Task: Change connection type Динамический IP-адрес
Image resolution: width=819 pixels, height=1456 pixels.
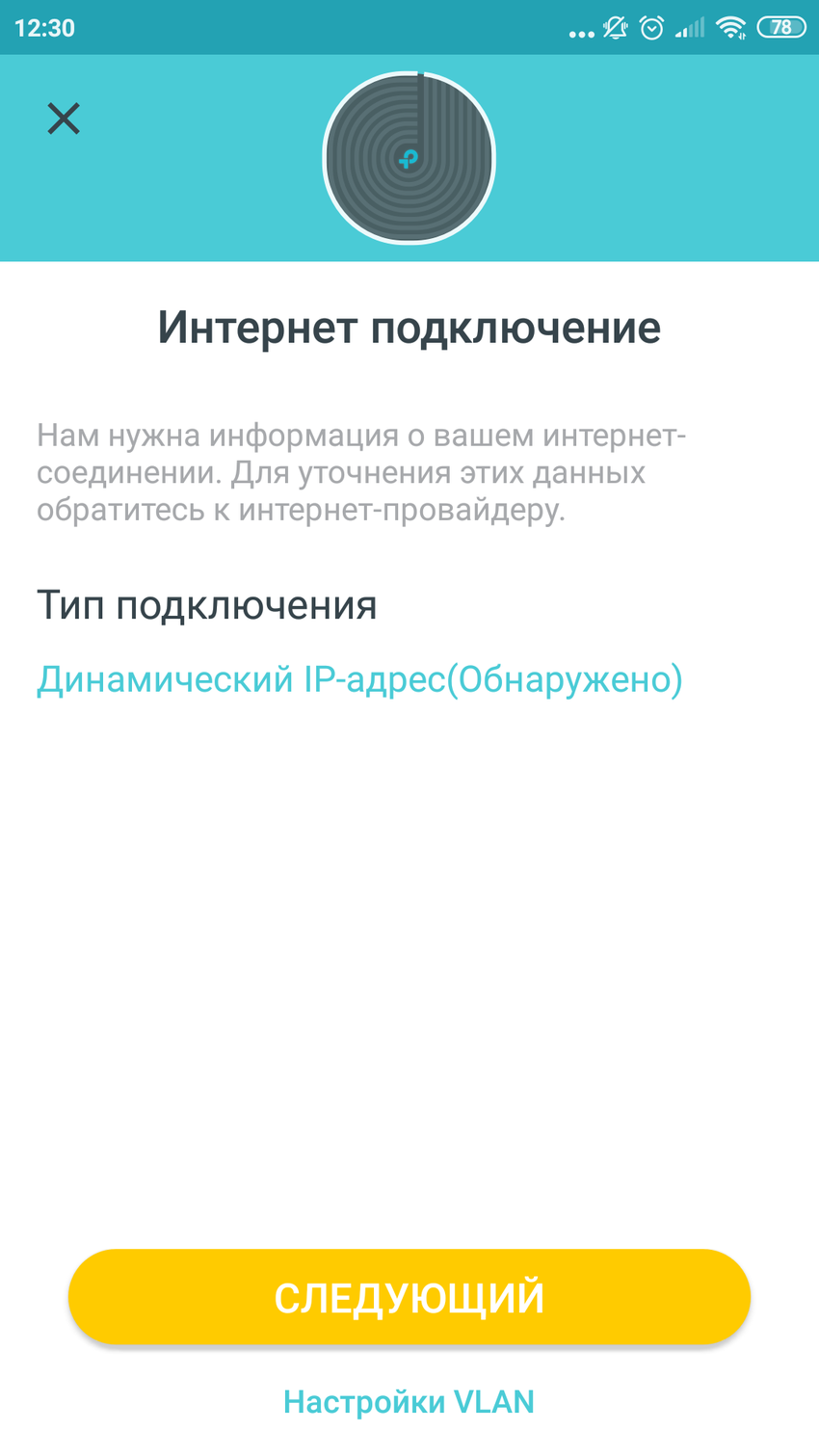Action: [x=359, y=679]
